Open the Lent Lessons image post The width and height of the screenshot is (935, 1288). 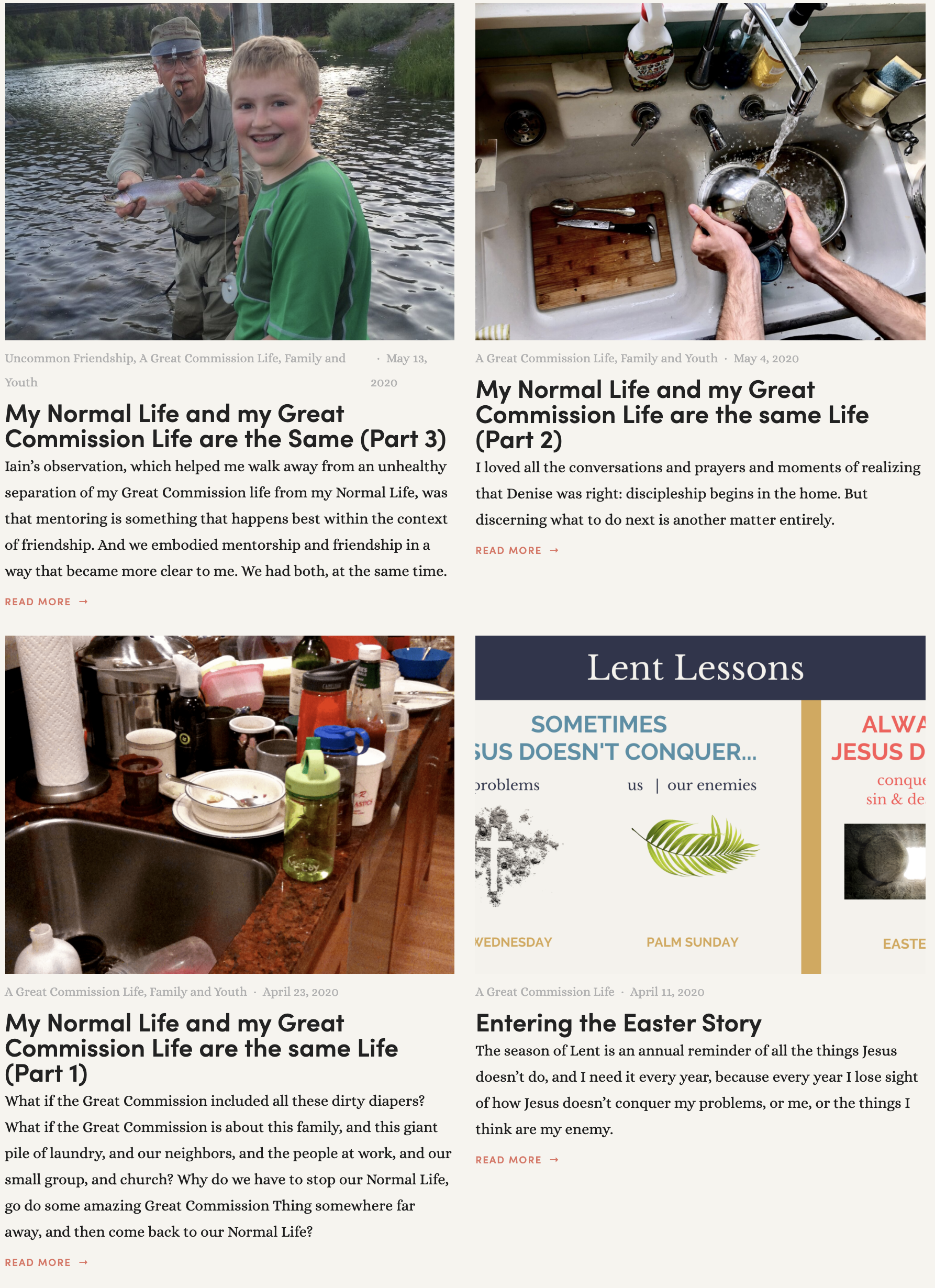point(700,804)
